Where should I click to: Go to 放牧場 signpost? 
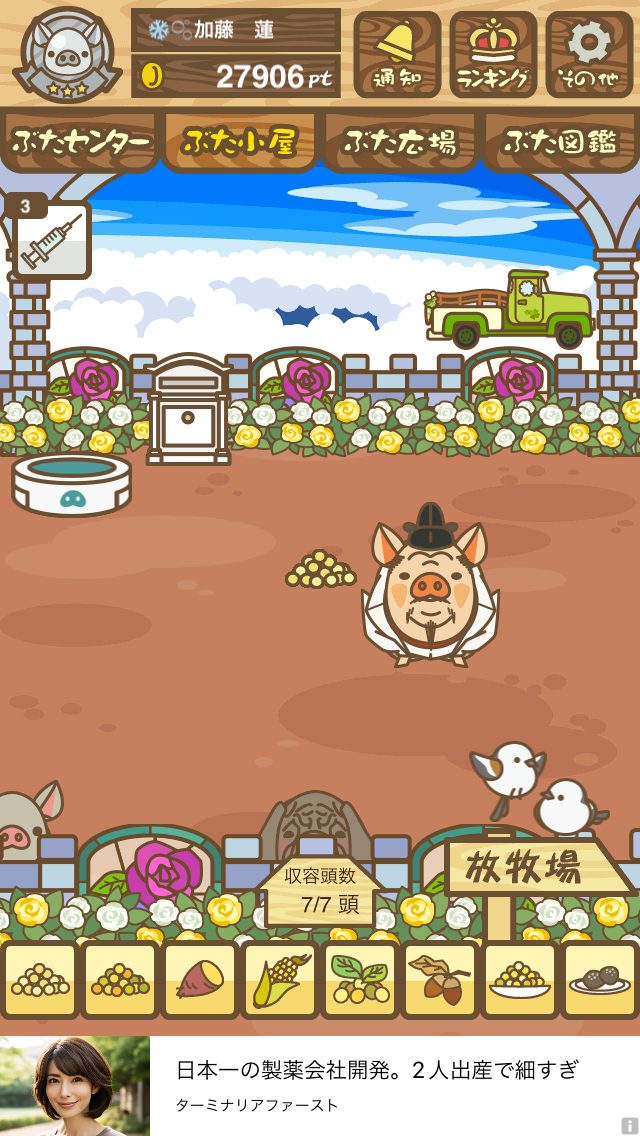pyautogui.click(x=538, y=868)
